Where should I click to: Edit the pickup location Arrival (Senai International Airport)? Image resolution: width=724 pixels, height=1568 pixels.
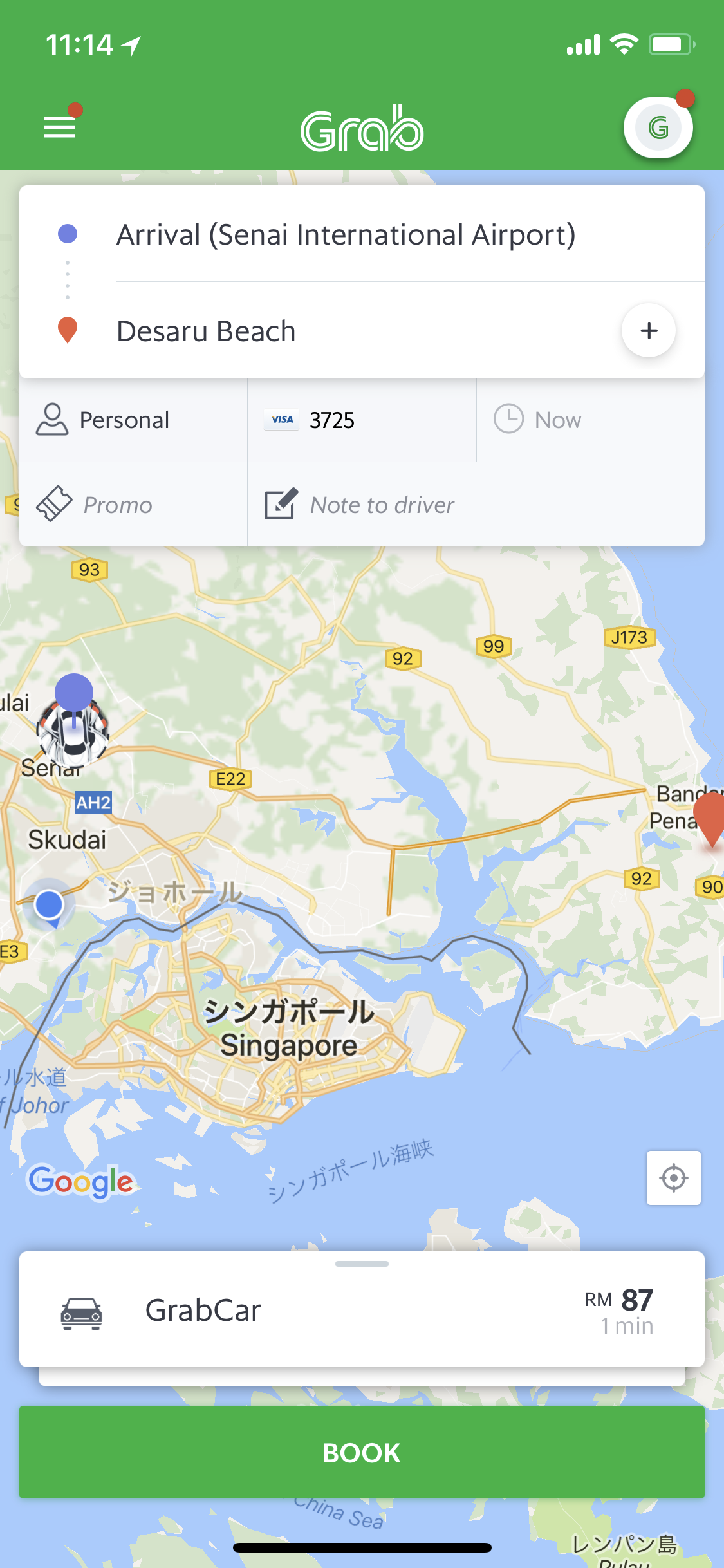pos(362,234)
